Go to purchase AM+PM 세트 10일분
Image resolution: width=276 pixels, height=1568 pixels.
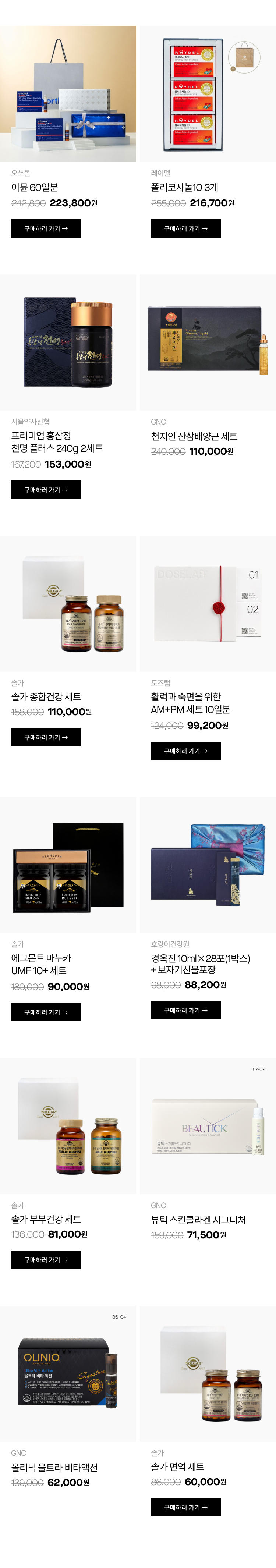[x=185, y=751]
